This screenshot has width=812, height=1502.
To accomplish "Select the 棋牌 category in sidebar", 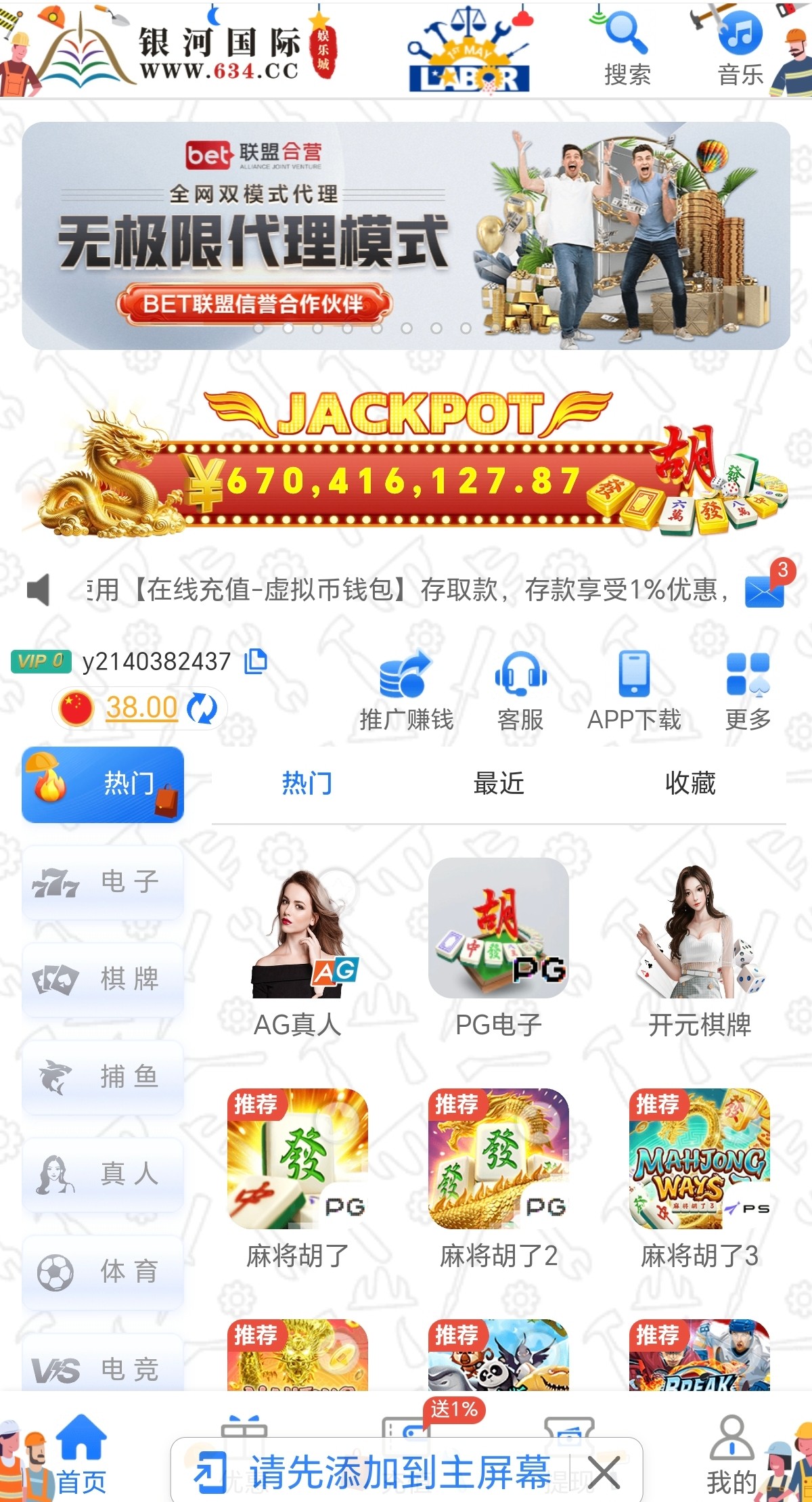I will pos(103,979).
